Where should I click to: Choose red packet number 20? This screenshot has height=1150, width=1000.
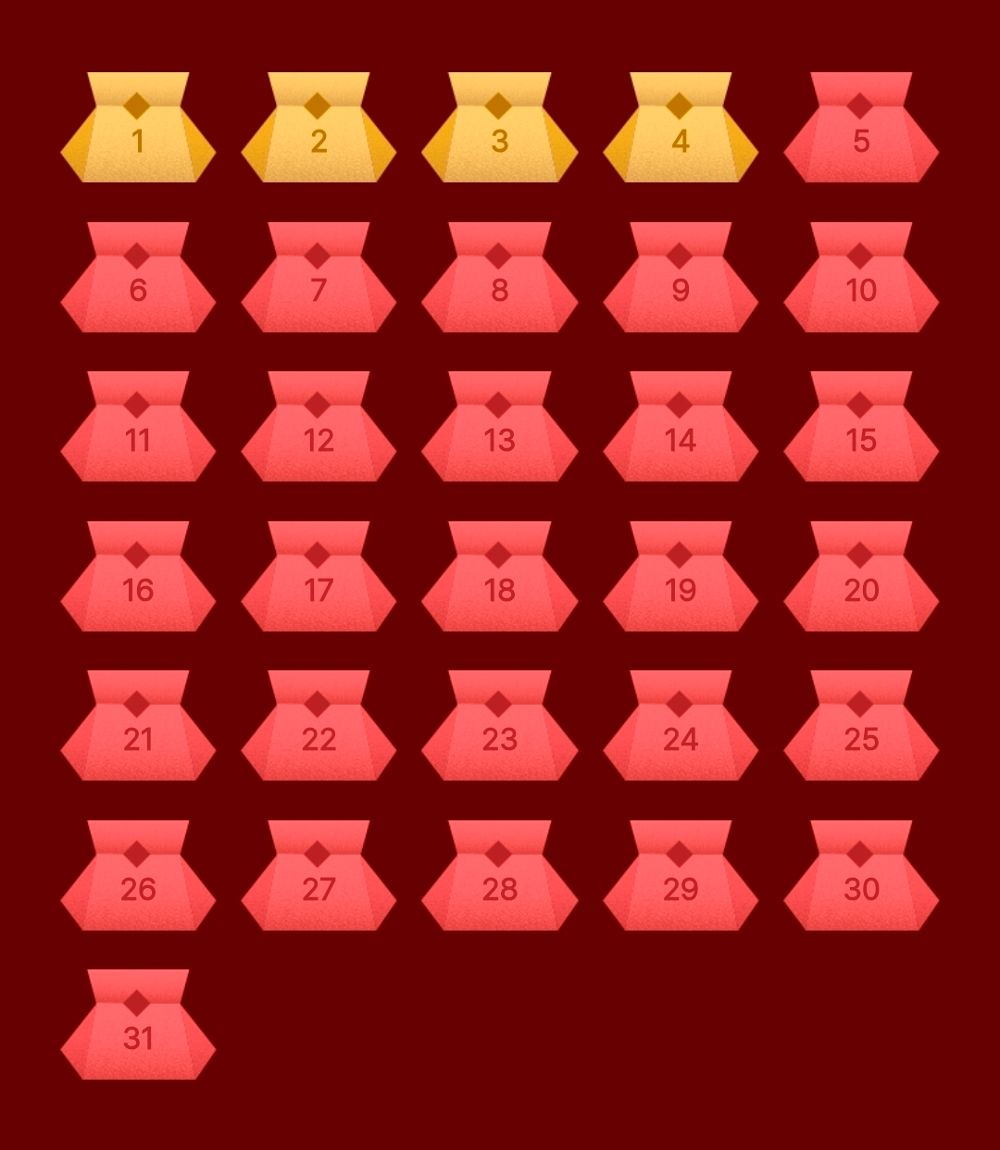(x=861, y=580)
